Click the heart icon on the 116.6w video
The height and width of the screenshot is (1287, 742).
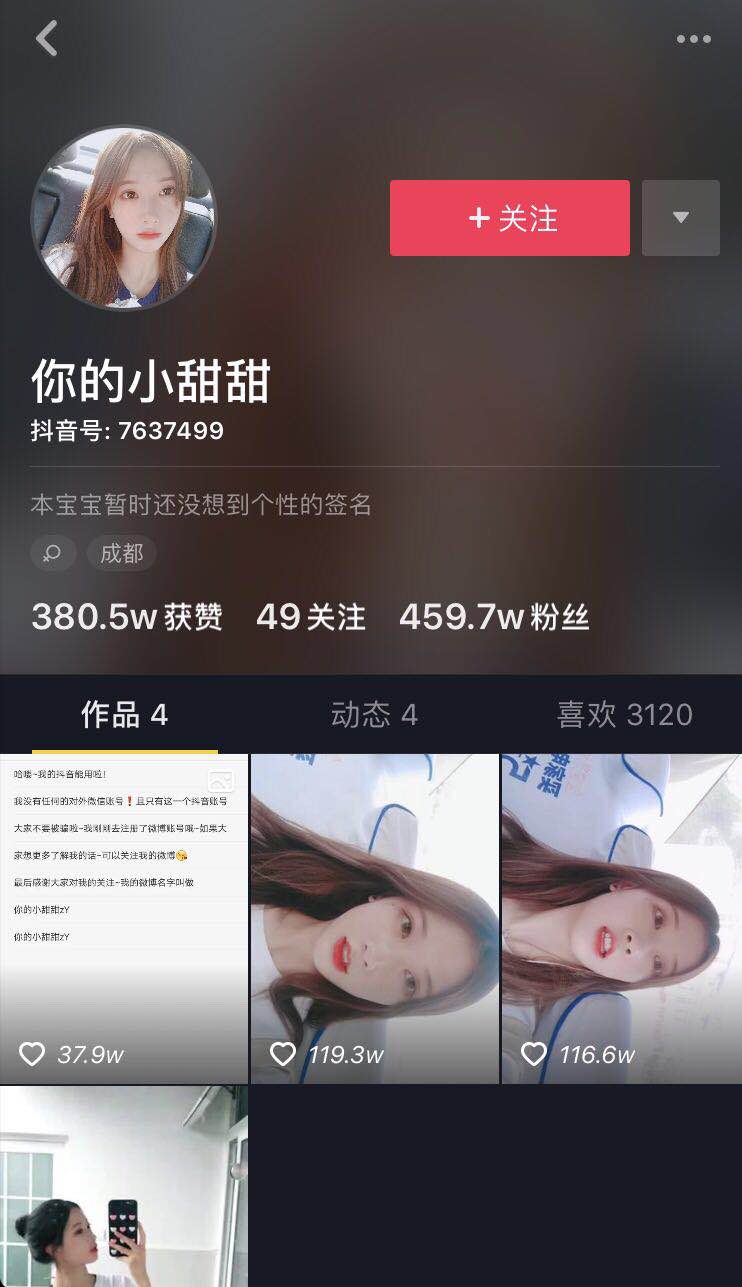tap(535, 1053)
